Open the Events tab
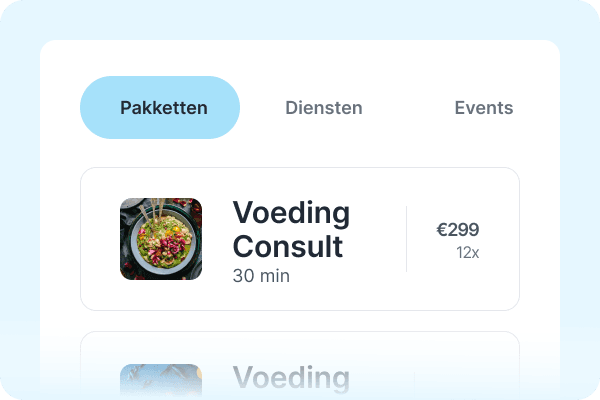Screen dimensions: 600x400 tap(483, 108)
